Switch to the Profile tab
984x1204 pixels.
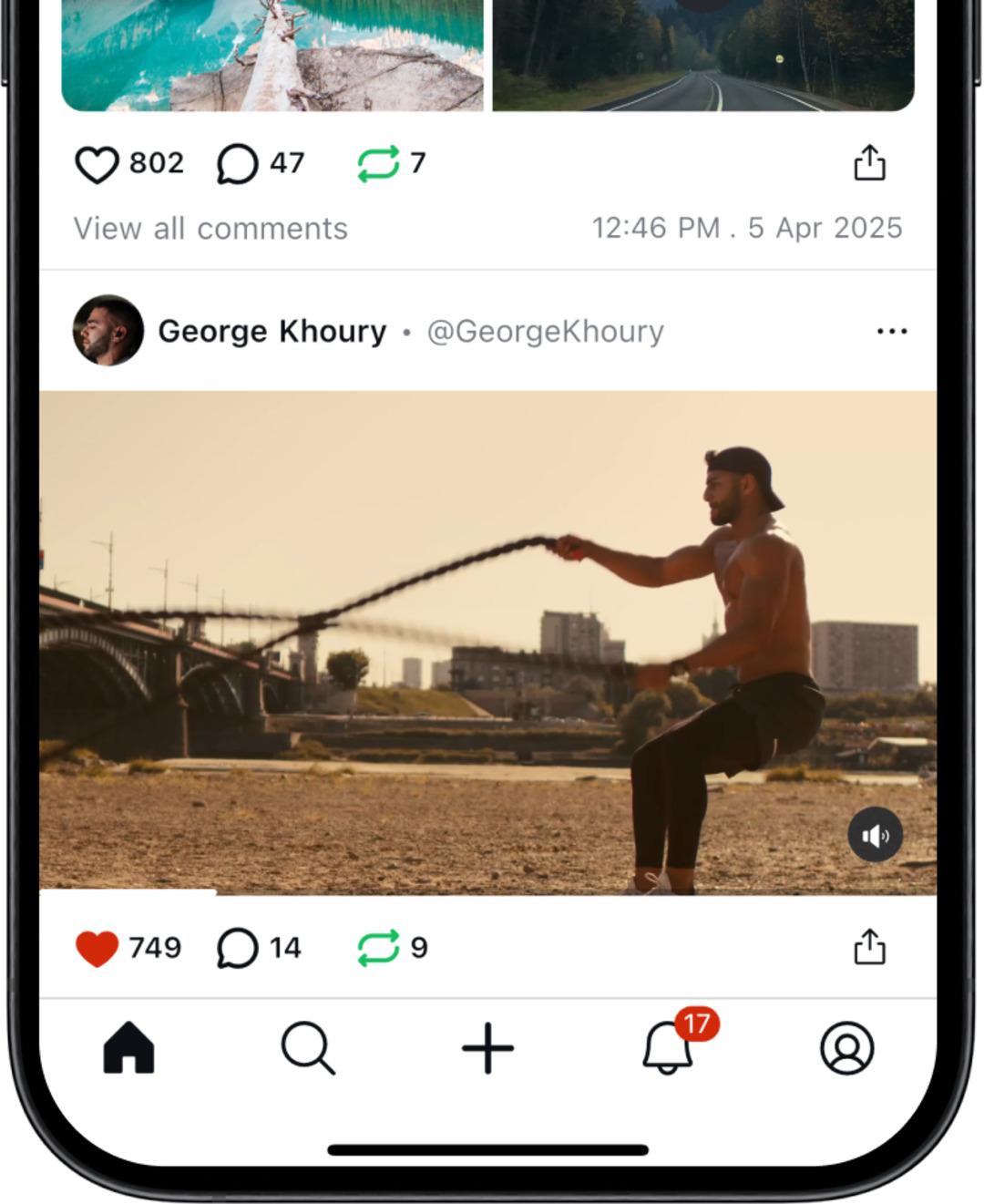[x=846, y=1048]
